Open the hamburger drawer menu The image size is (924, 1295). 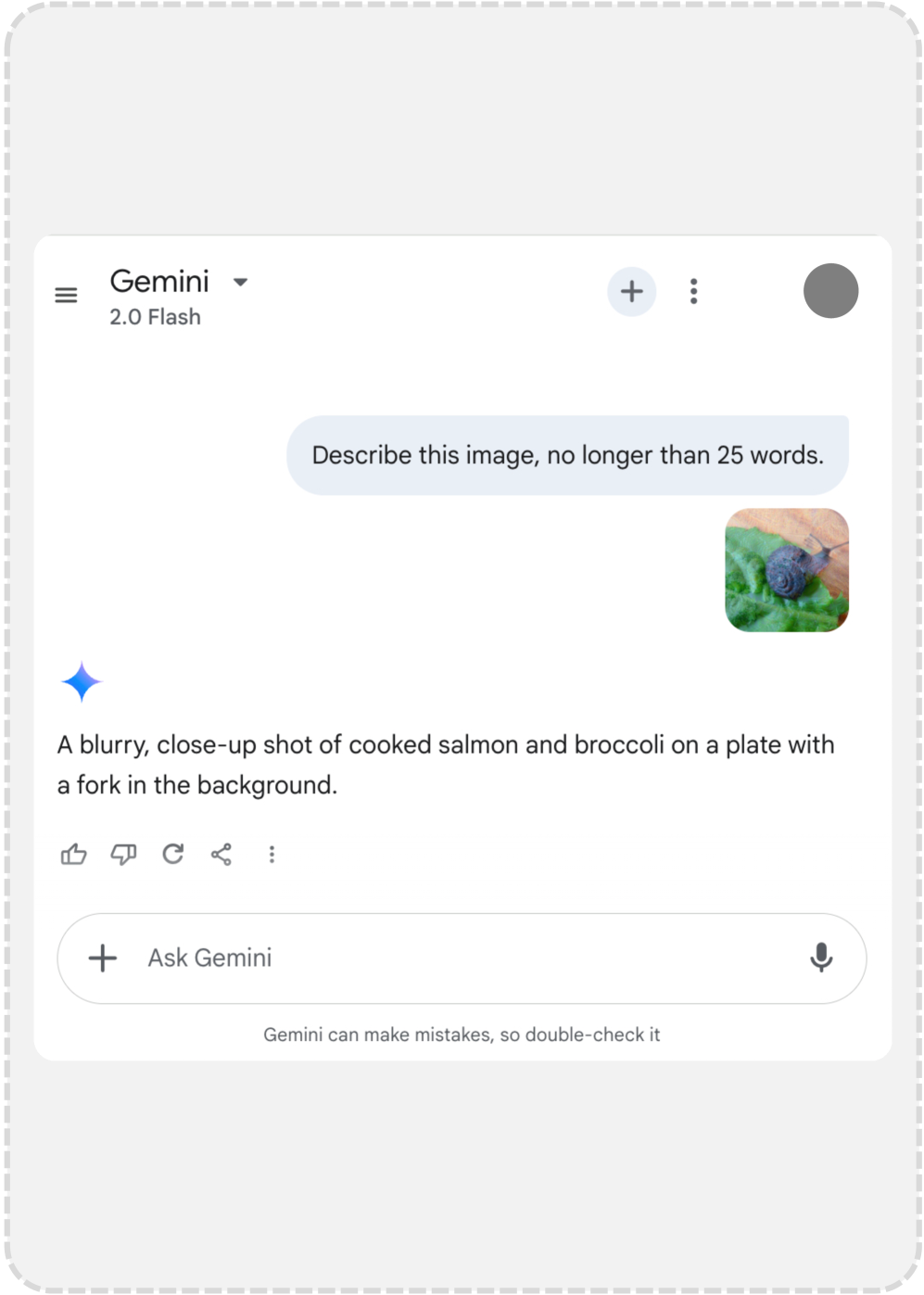tap(66, 296)
